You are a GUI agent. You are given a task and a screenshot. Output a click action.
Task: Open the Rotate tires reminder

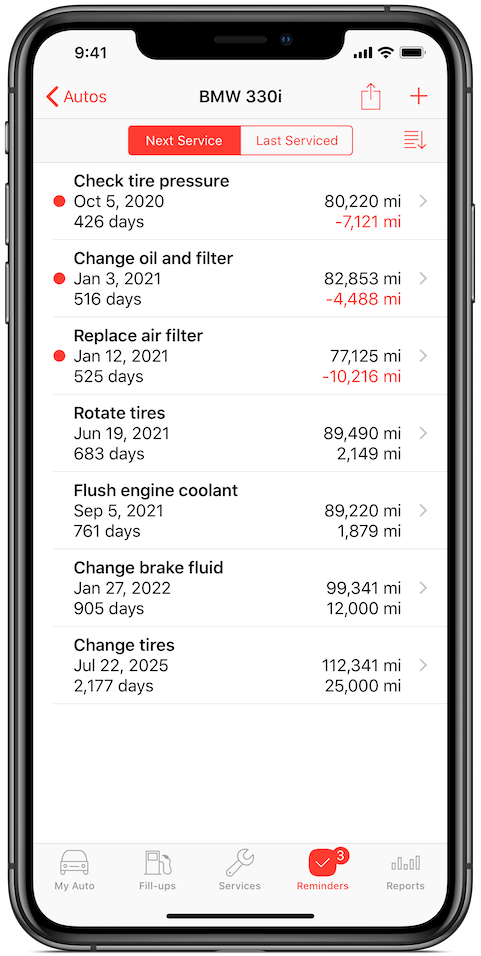pyautogui.click(x=240, y=433)
